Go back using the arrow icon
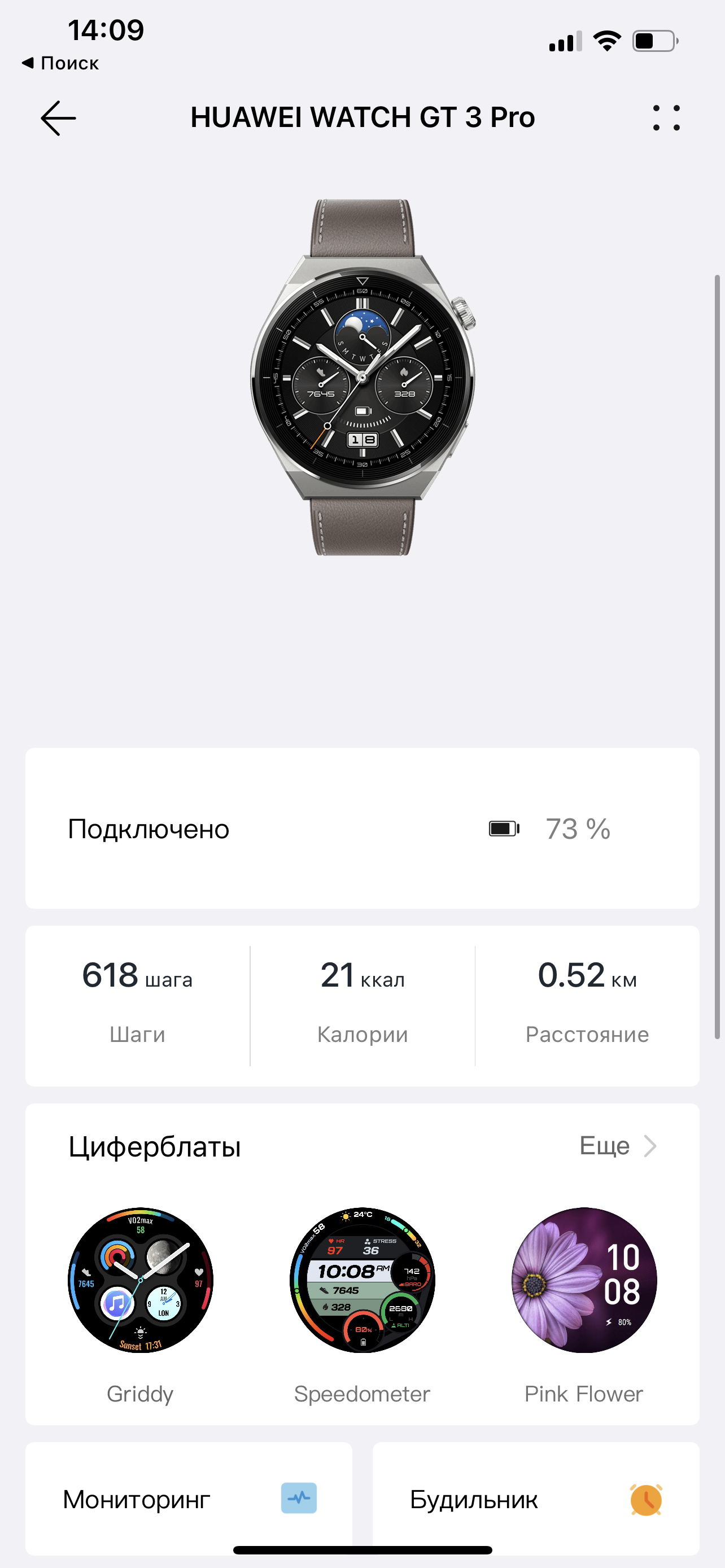725x1568 pixels. (58, 118)
